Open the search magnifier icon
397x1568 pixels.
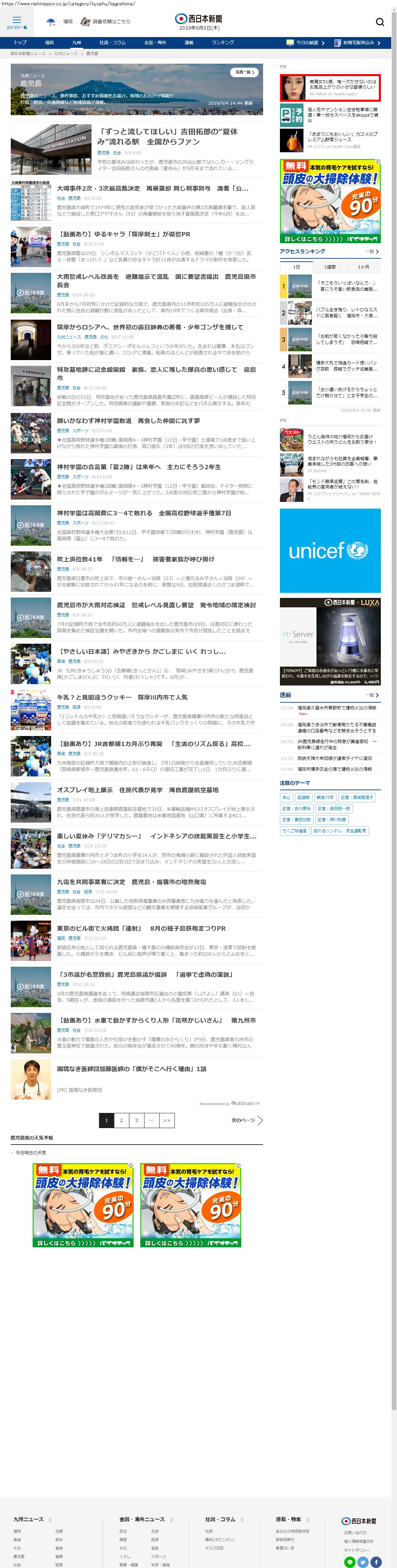coord(380,23)
